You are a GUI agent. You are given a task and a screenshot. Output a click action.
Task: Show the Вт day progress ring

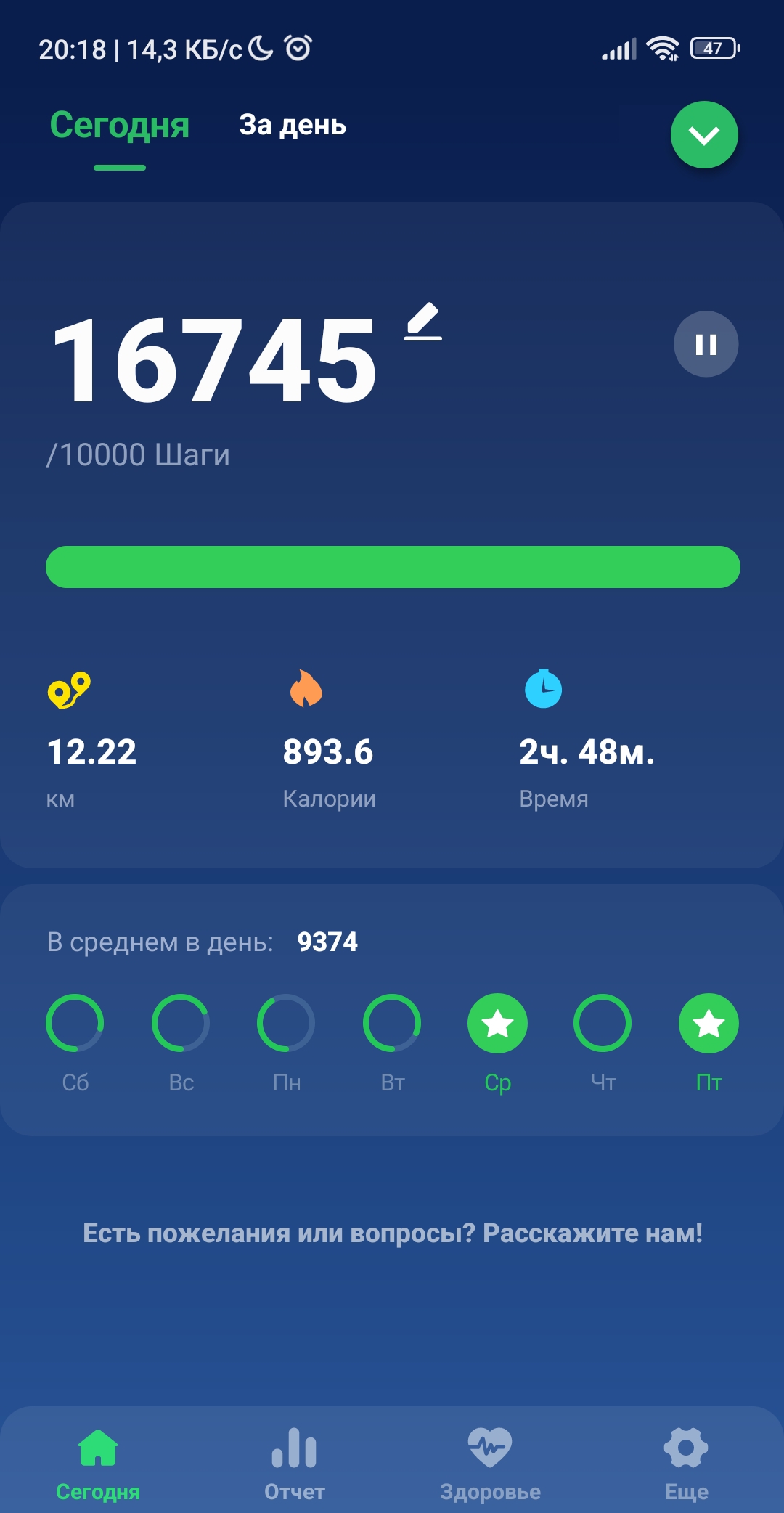pos(392,1023)
